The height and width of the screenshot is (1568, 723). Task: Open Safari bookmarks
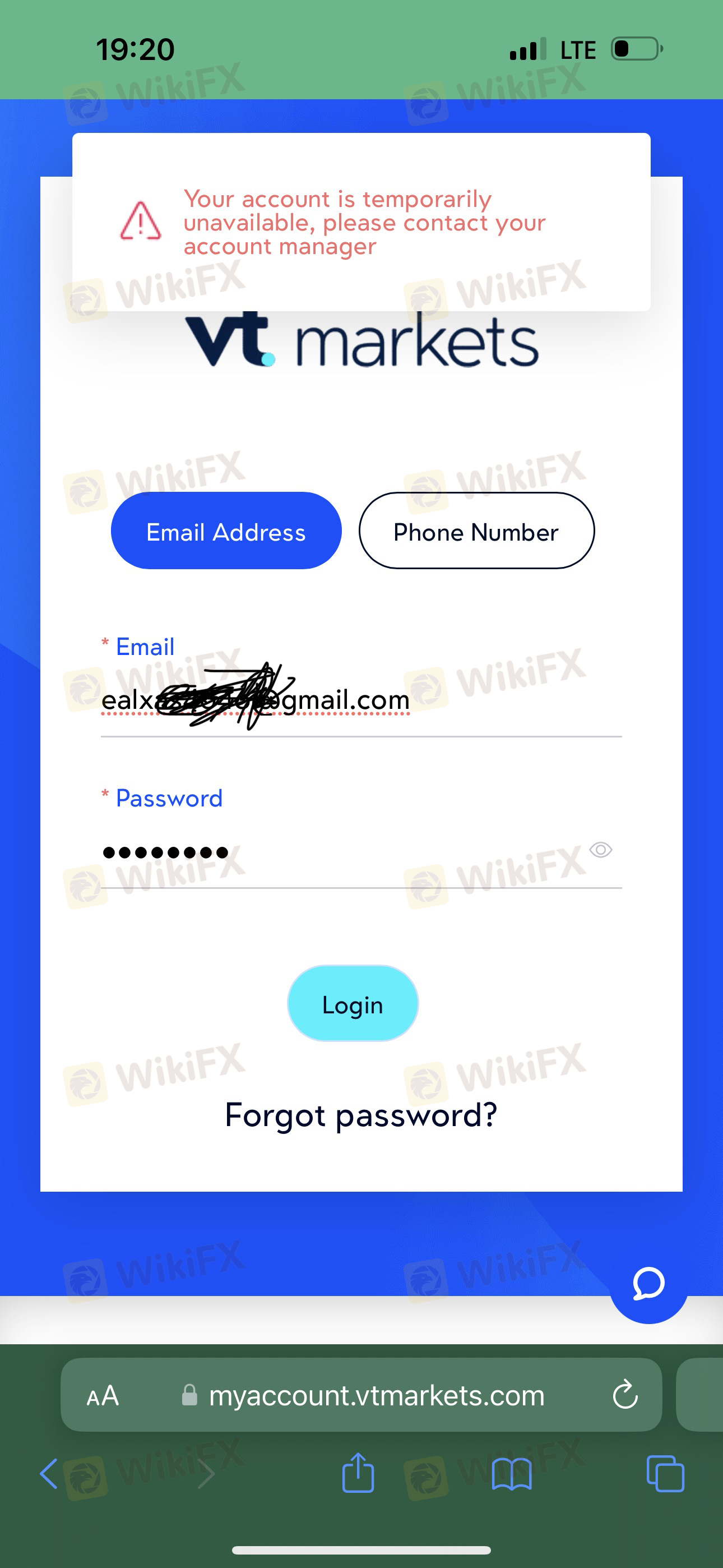click(x=512, y=1474)
